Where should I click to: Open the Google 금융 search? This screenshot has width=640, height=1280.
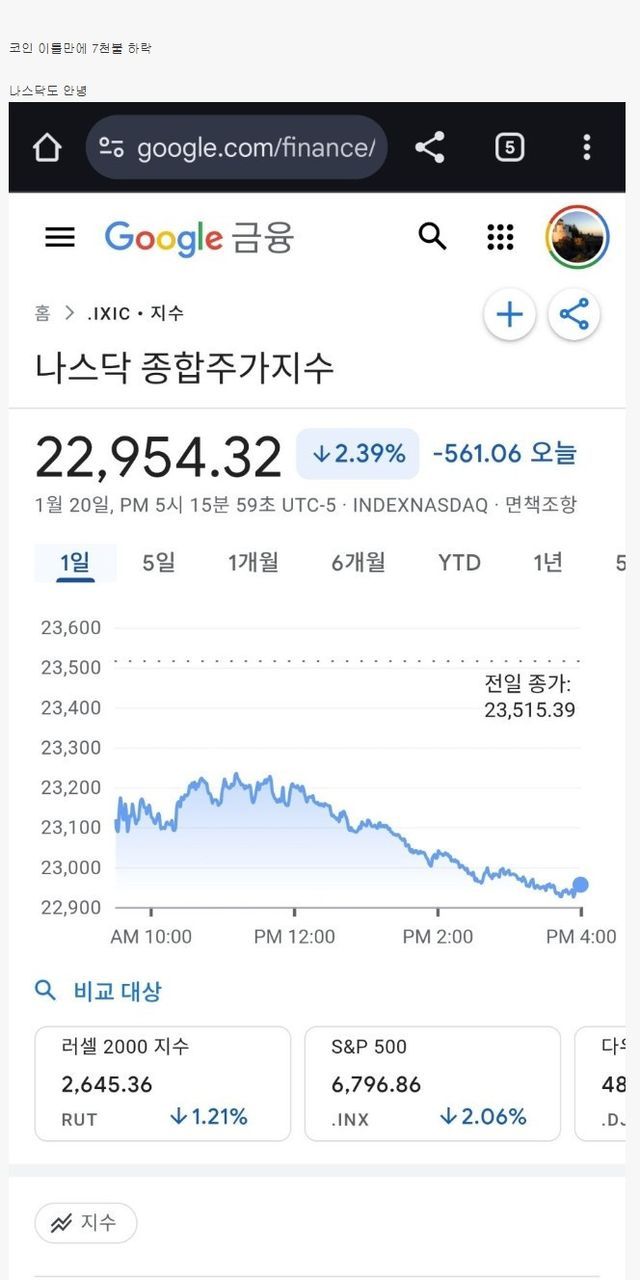pyautogui.click(x=432, y=237)
